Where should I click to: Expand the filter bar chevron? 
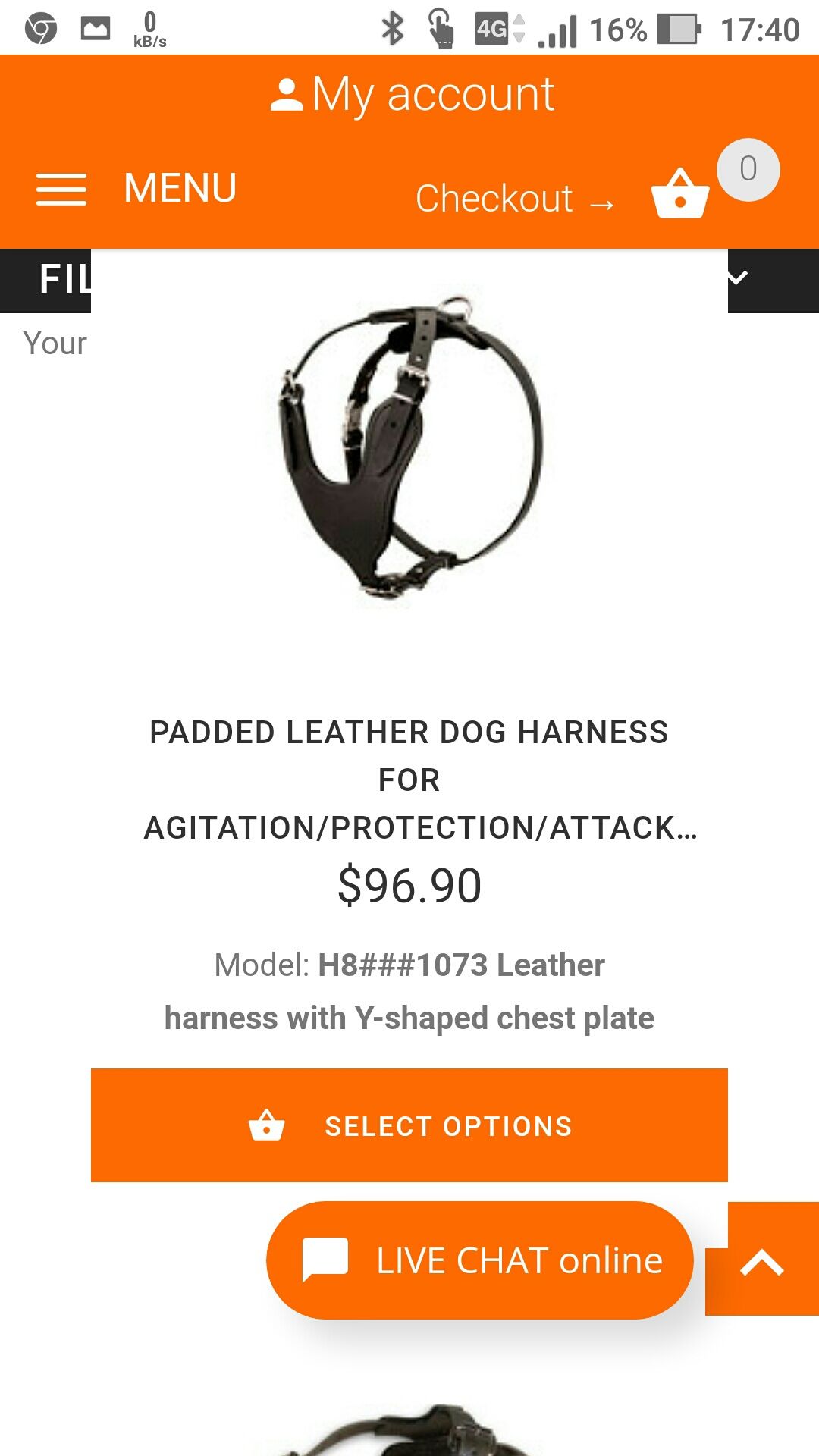tap(737, 278)
